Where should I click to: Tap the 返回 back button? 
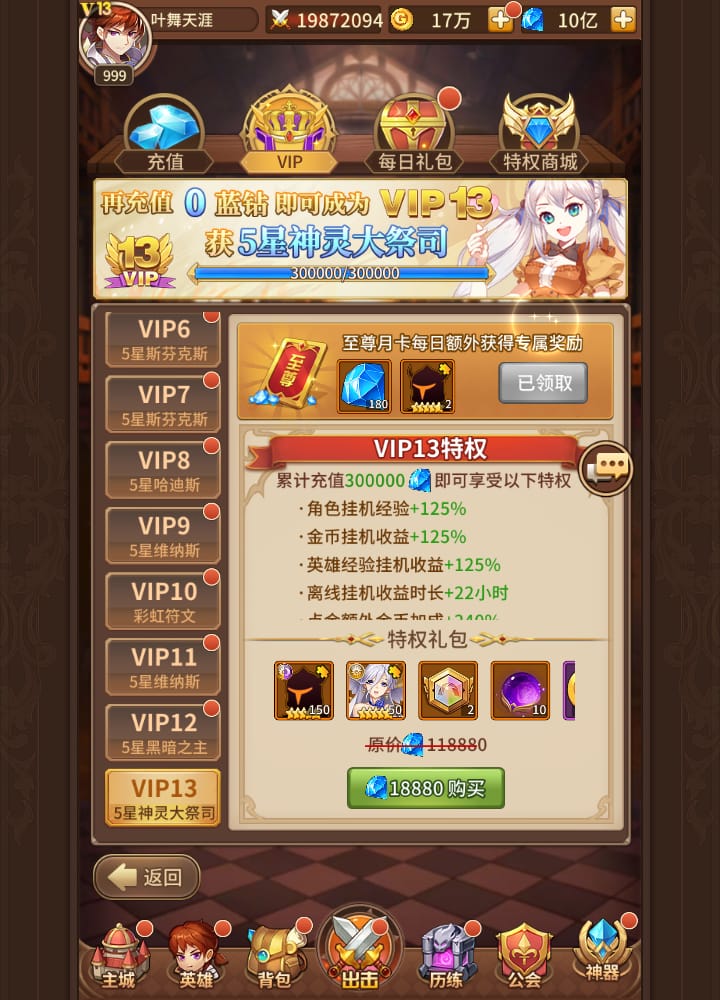[147, 878]
